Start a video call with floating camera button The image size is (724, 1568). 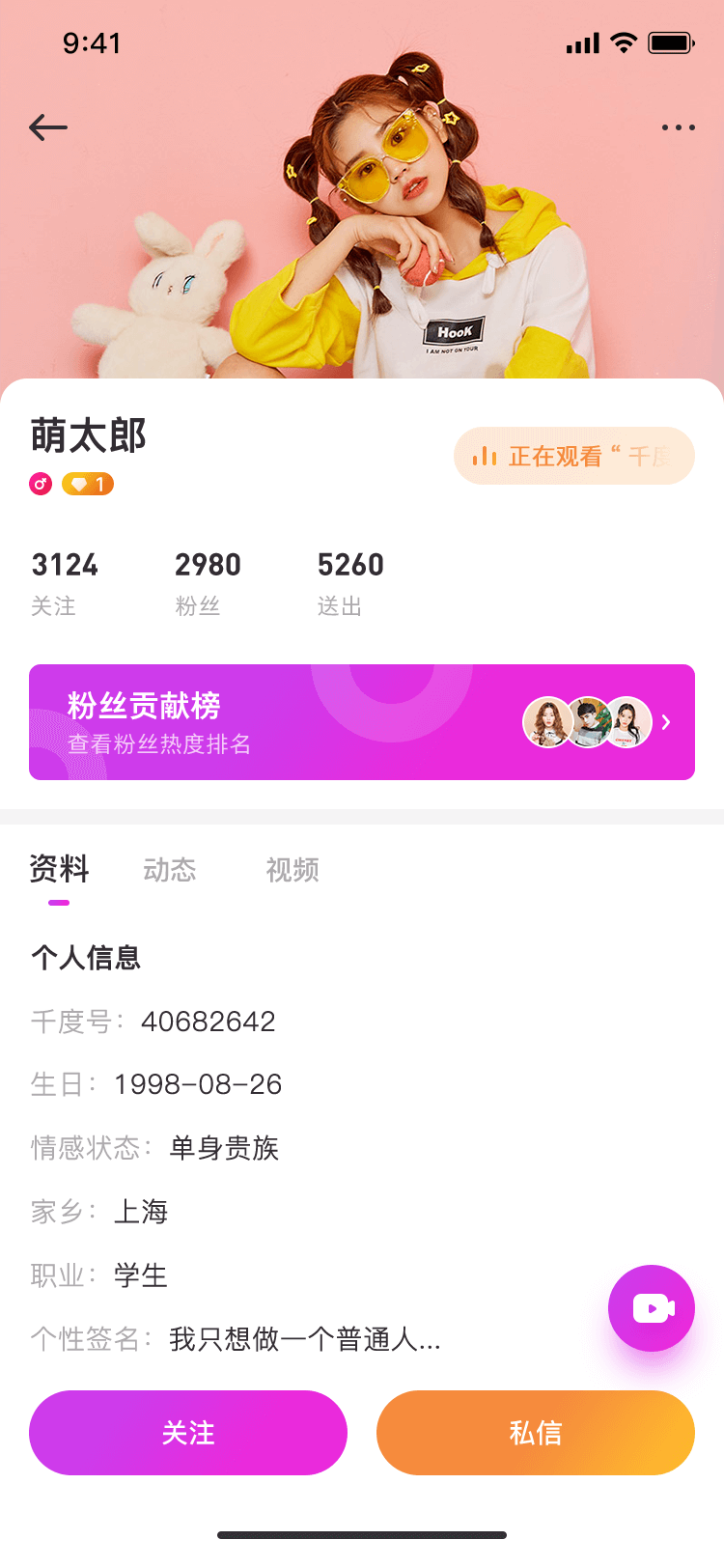652,1308
